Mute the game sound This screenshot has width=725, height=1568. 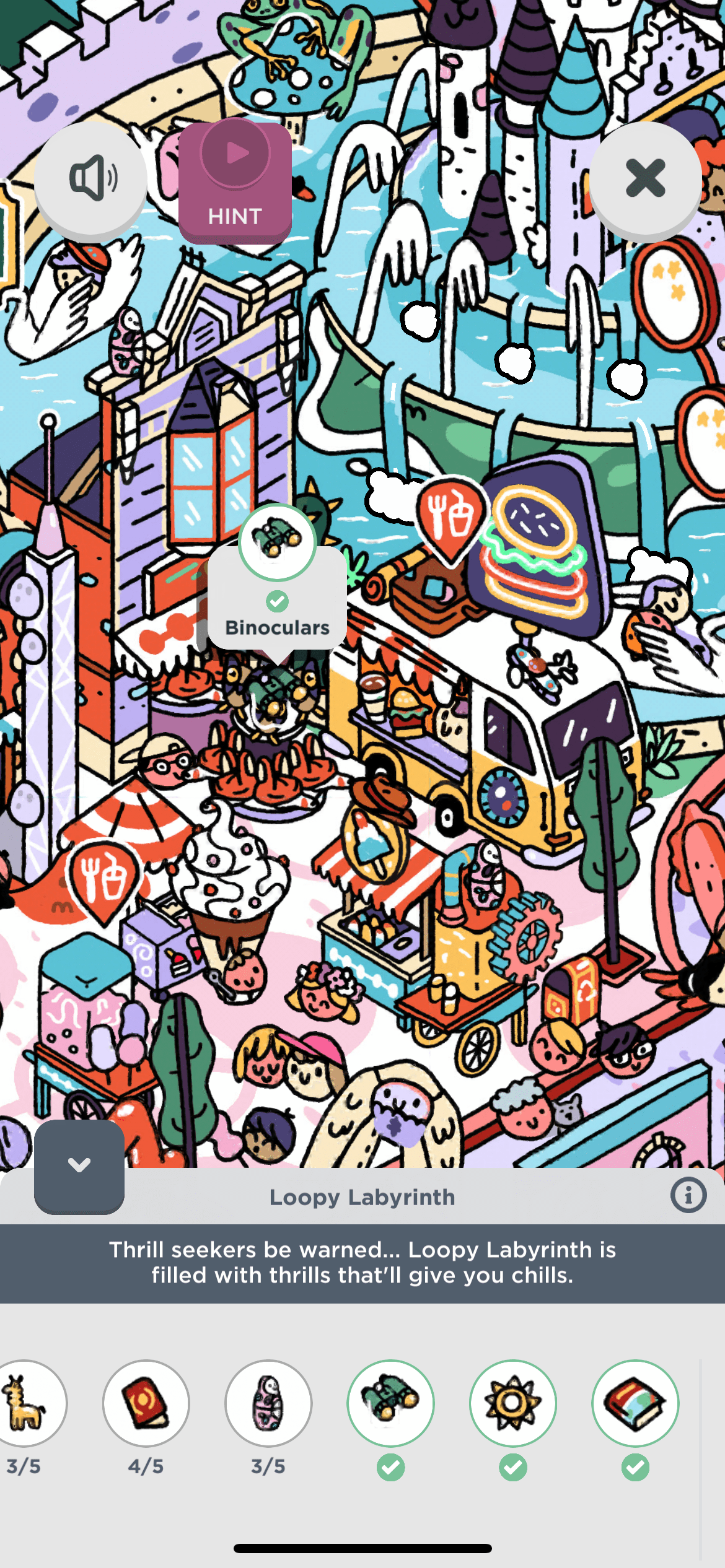(x=90, y=178)
